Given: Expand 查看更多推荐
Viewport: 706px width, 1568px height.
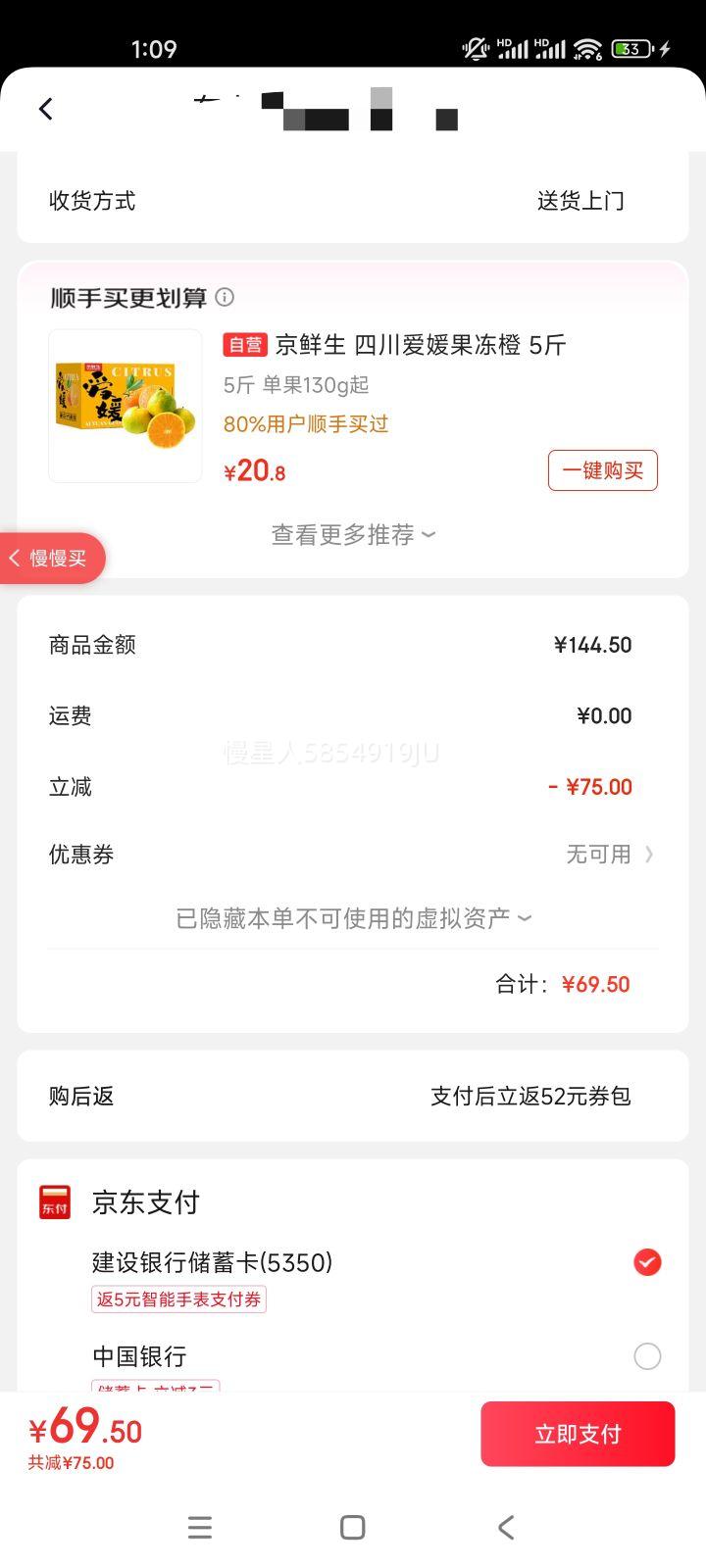Looking at the screenshot, I should (353, 534).
